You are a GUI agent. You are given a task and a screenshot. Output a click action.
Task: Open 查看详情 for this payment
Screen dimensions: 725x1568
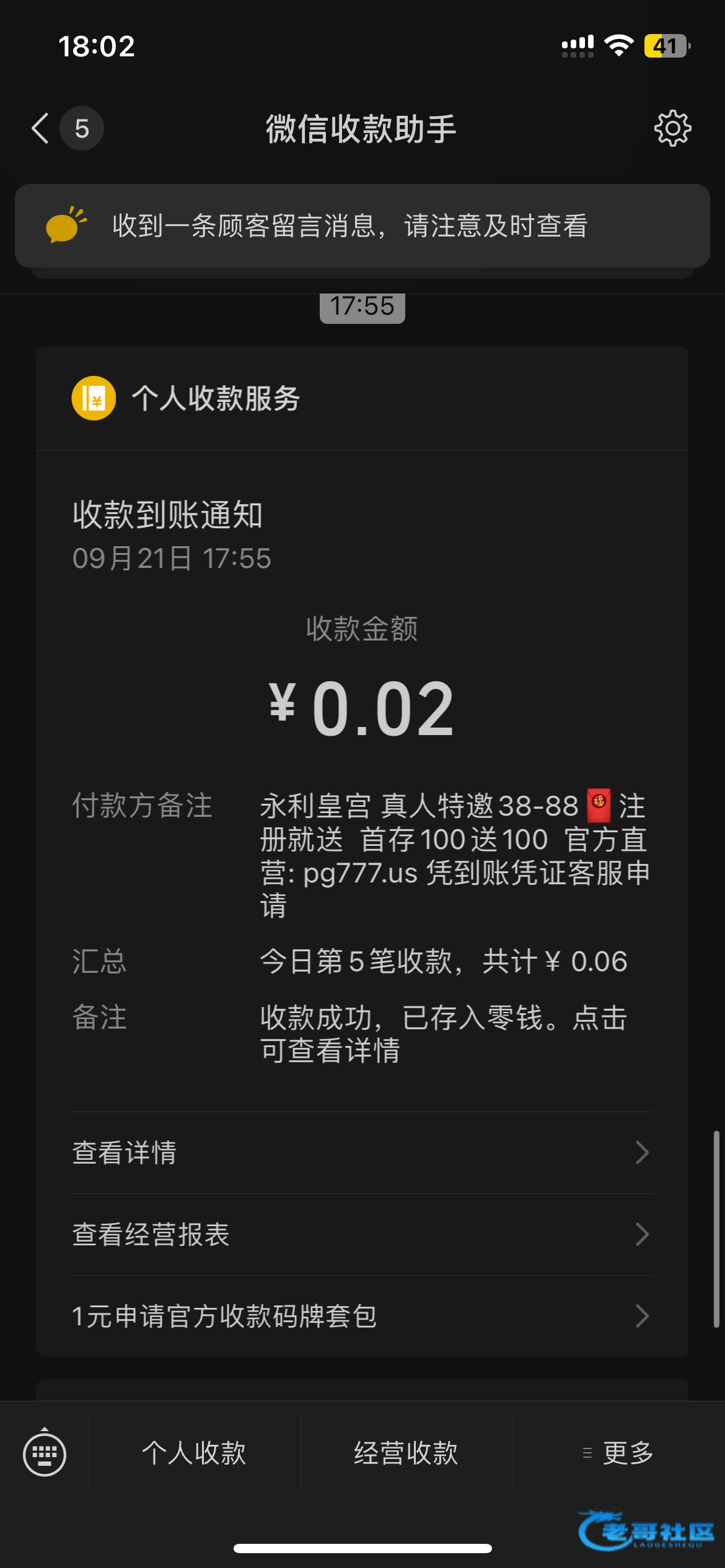pyautogui.click(x=362, y=1153)
